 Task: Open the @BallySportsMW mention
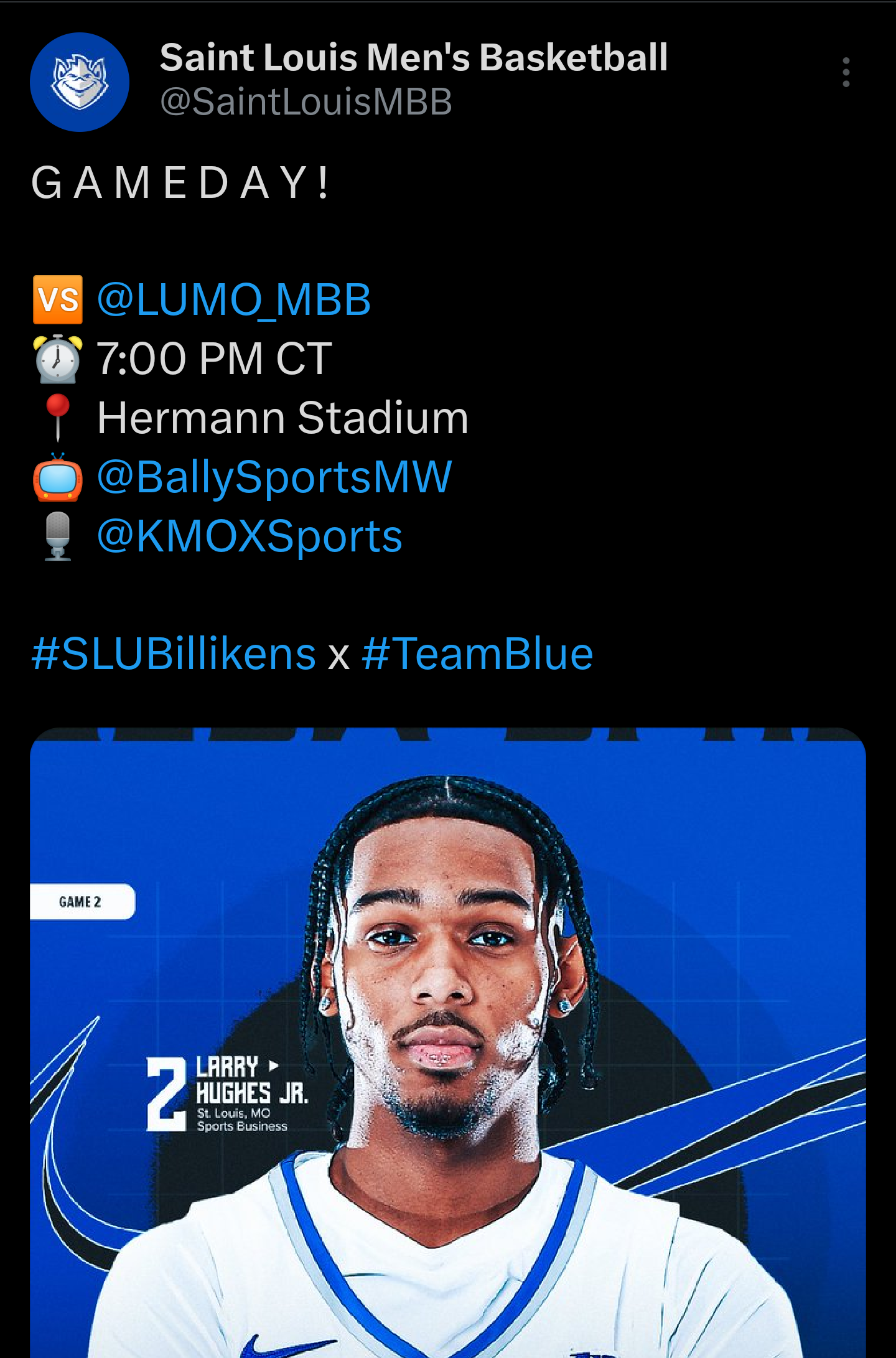point(274,478)
